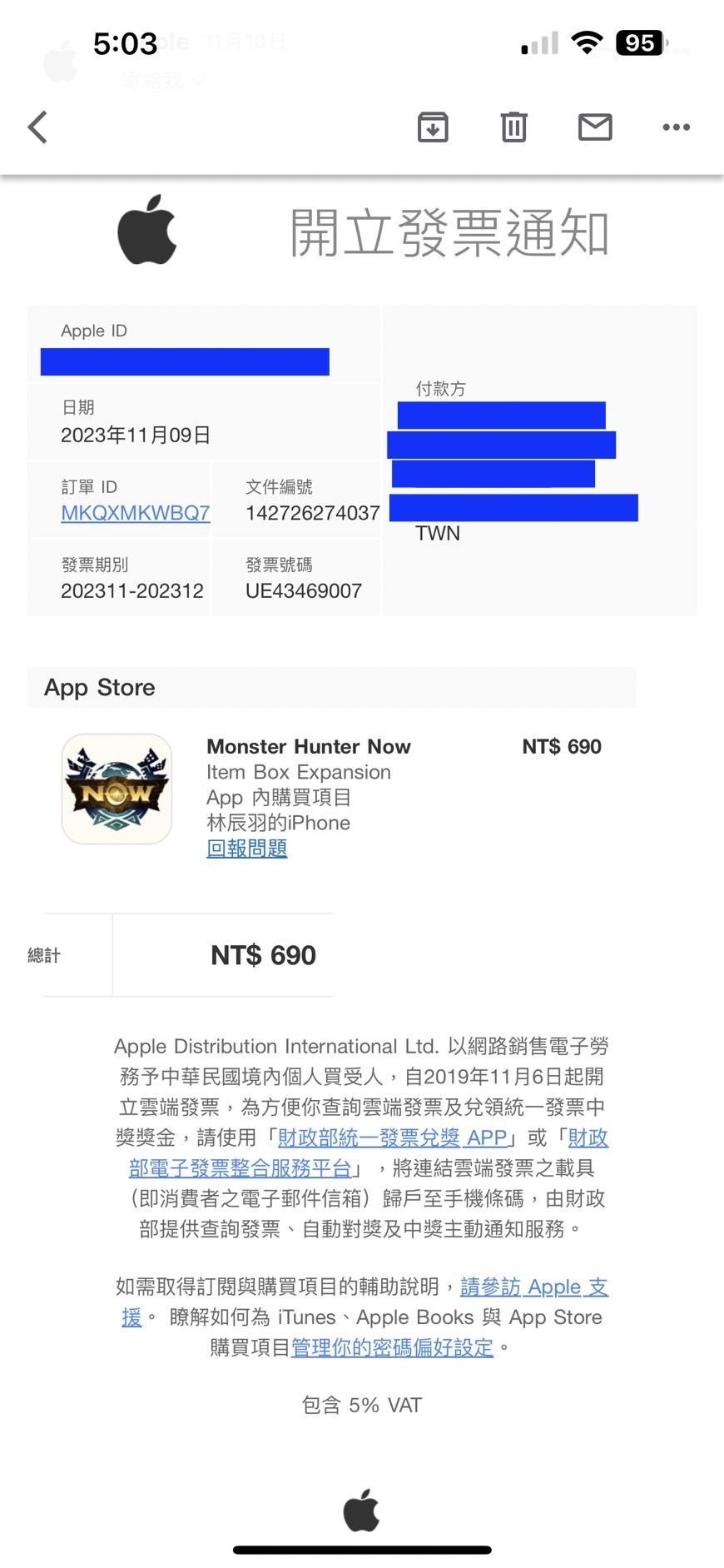Open the 管理你的密碼偏好設定 link
The width and height of the screenshot is (724, 1568).
point(392,1347)
